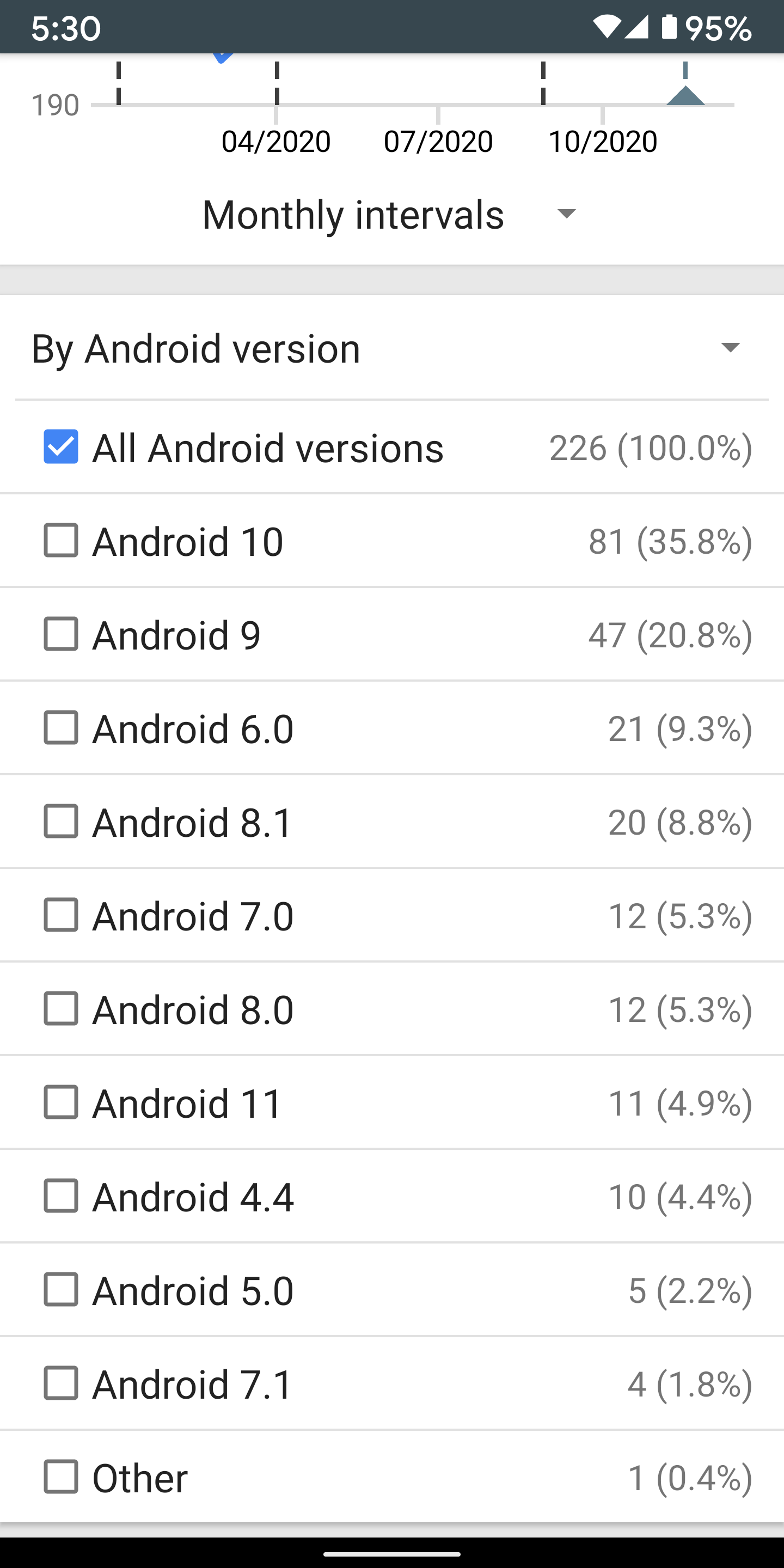Check the Android 10 box
The width and height of the screenshot is (784, 1568).
[61, 541]
